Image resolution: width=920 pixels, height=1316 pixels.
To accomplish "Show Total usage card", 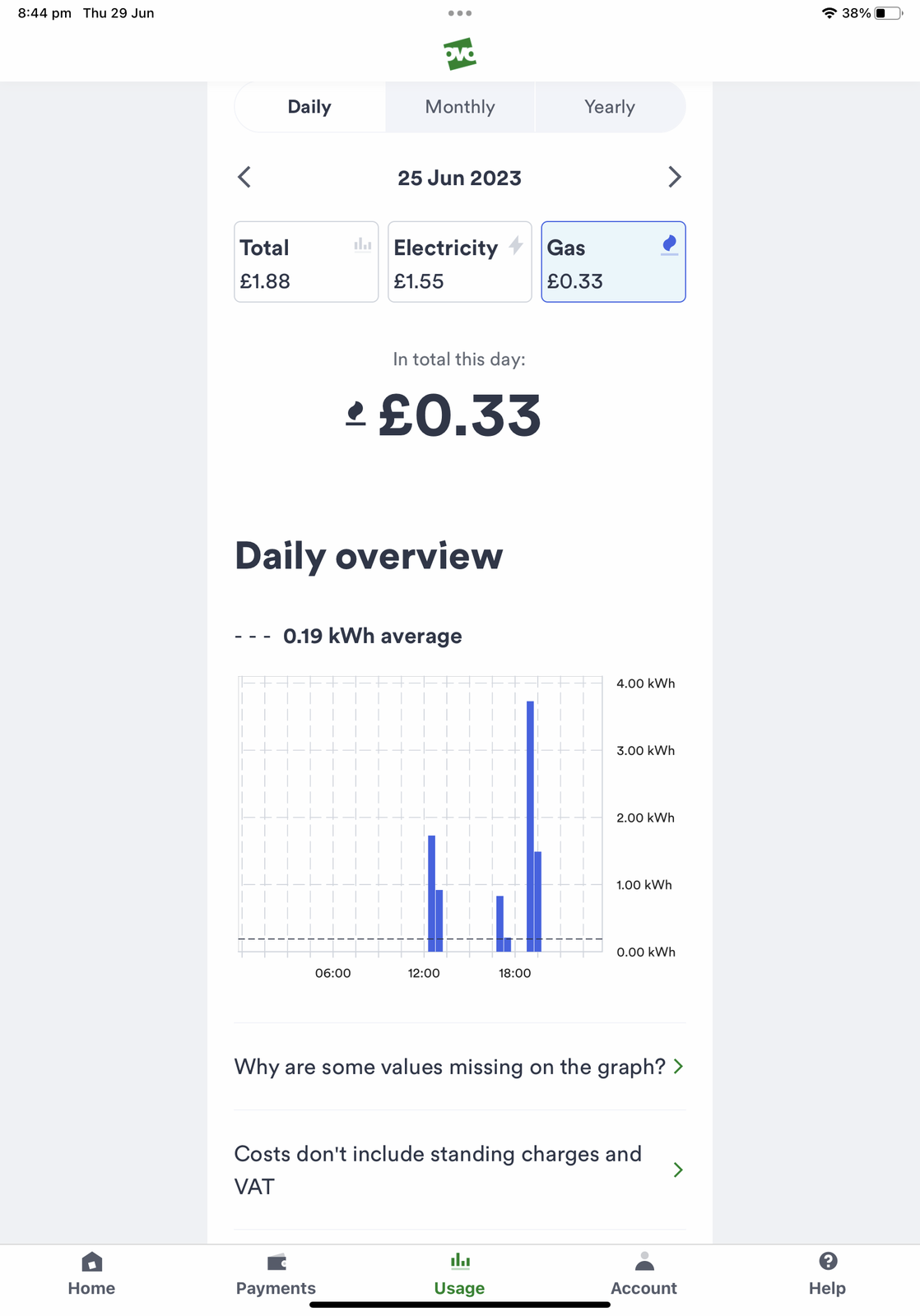I will coord(305,262).
